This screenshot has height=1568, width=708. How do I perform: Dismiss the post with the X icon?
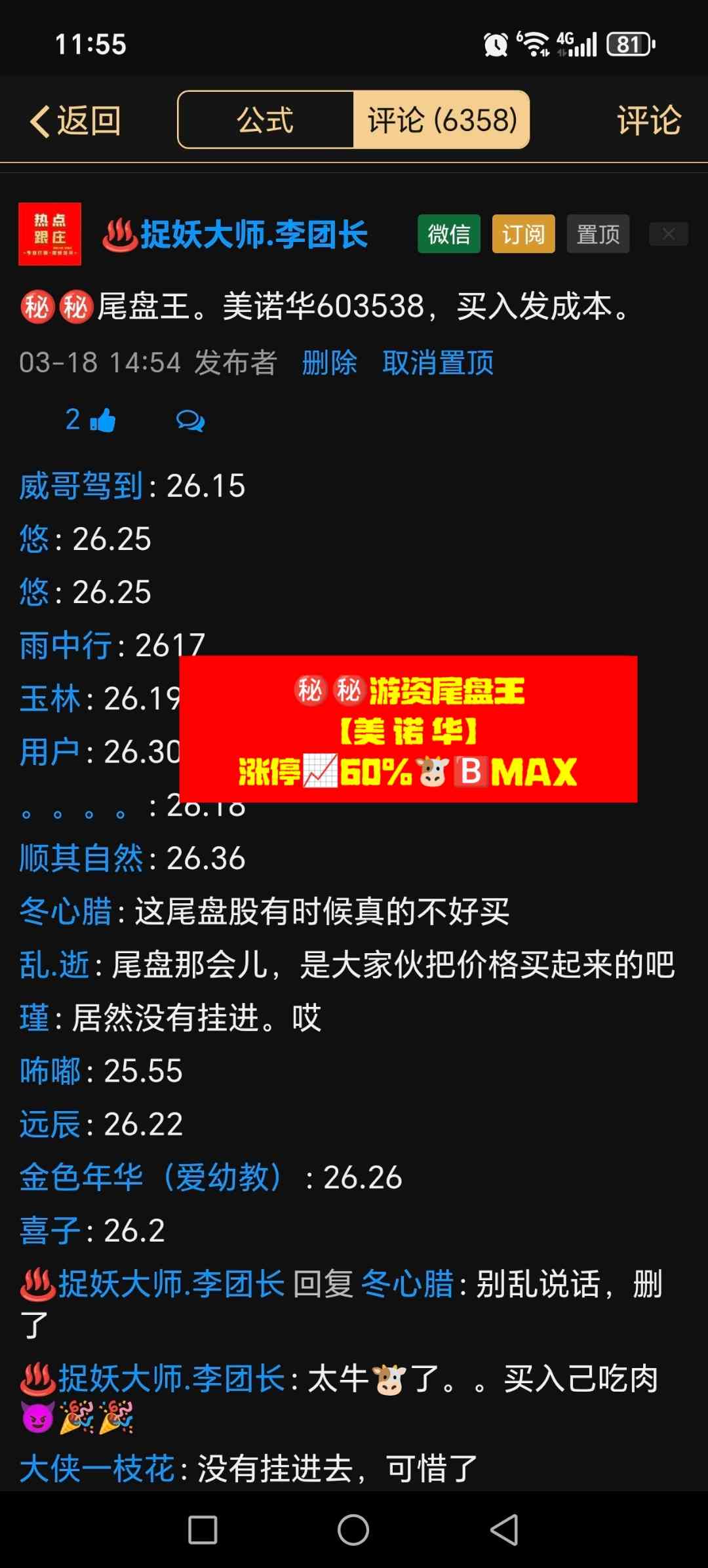(x=668, y=234)
